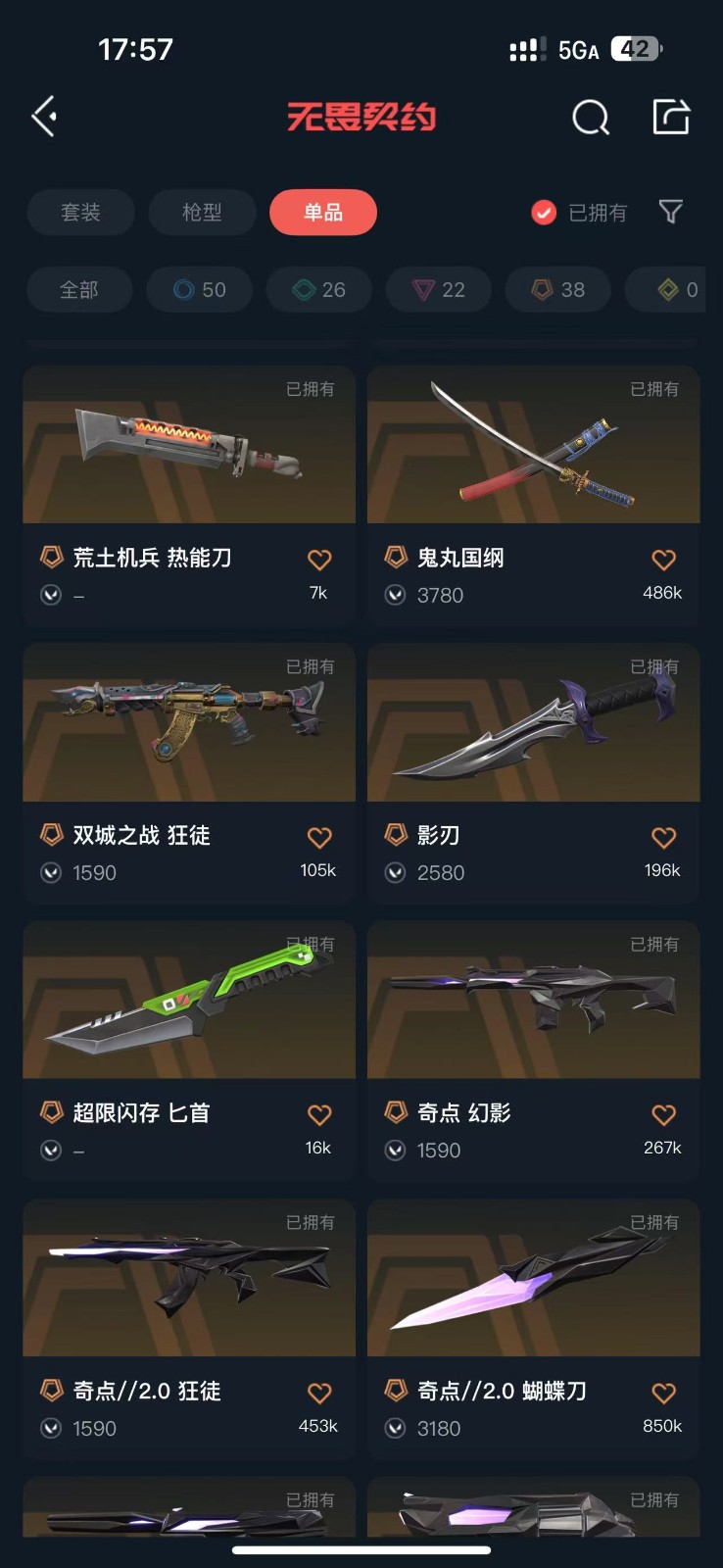Filter by the rarity chip showing 26
Screen dimensions: 723x1568
pyautogui.click(x=319, y=290)
